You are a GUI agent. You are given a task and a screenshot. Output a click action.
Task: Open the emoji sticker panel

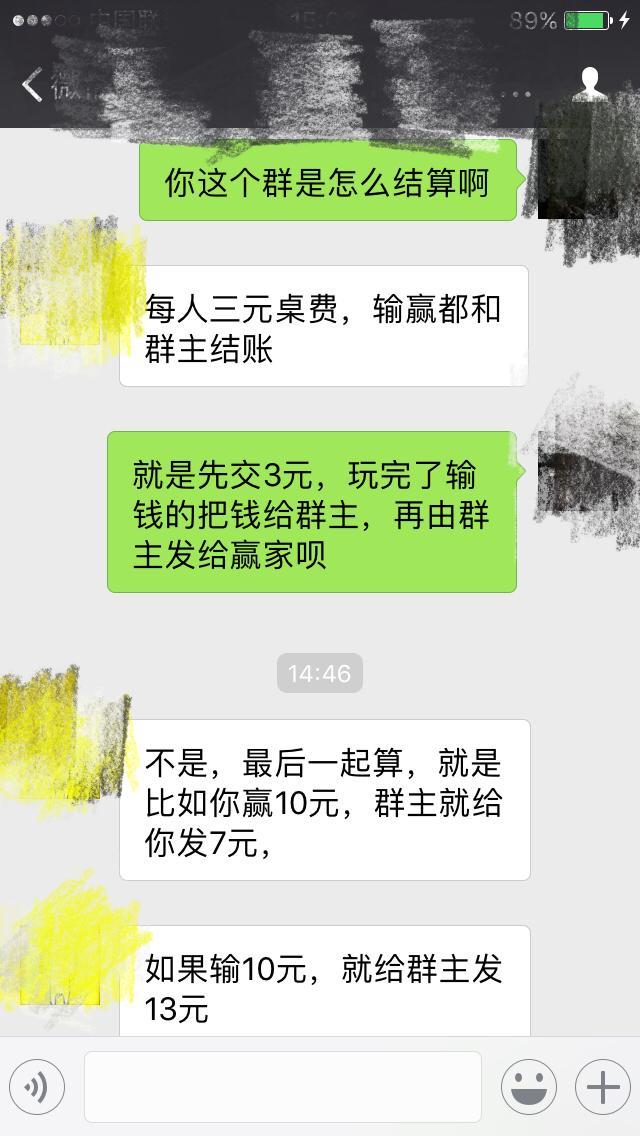[x=529, y=1086]
